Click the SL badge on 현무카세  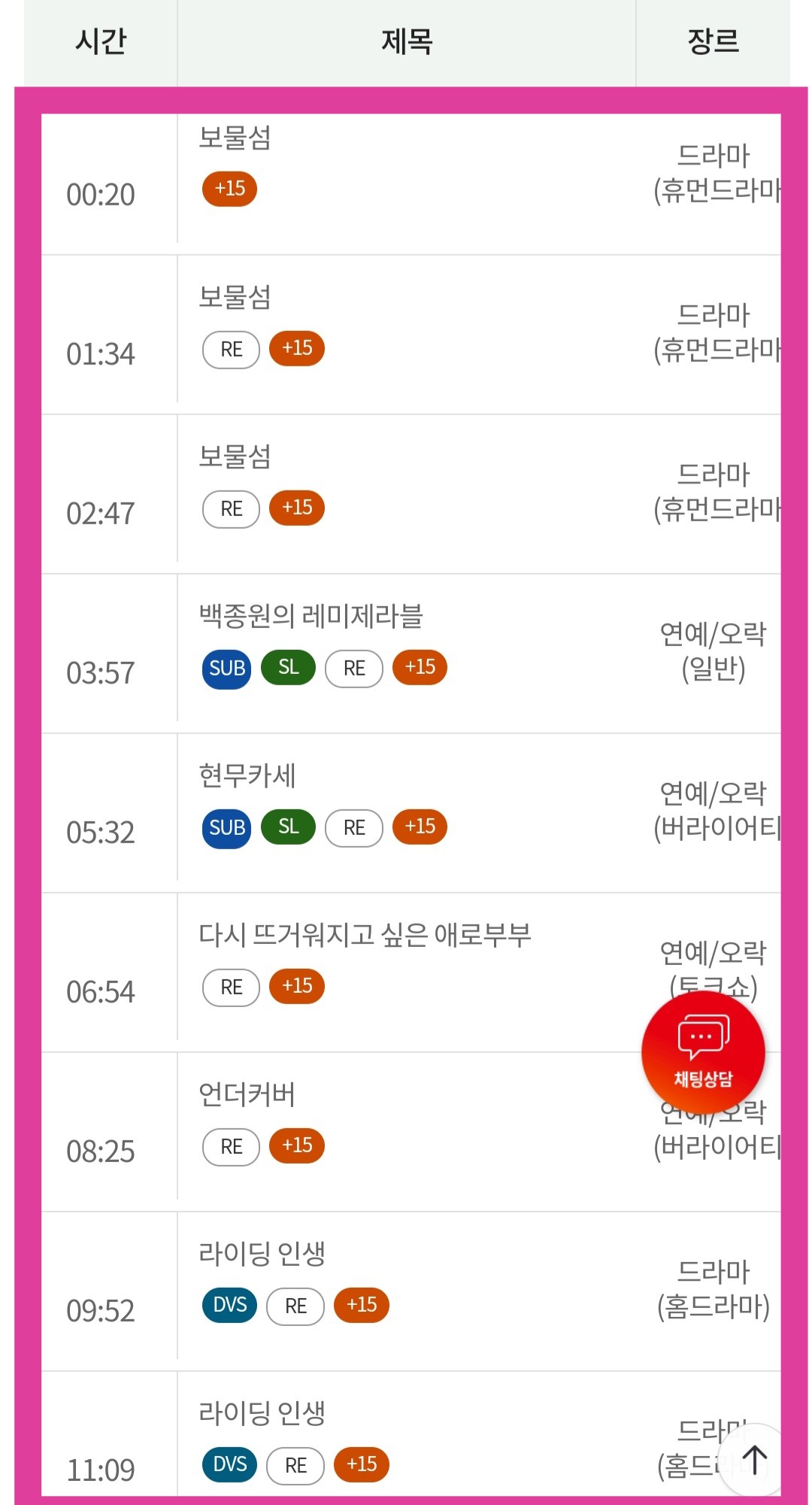[x=288, y=827]
